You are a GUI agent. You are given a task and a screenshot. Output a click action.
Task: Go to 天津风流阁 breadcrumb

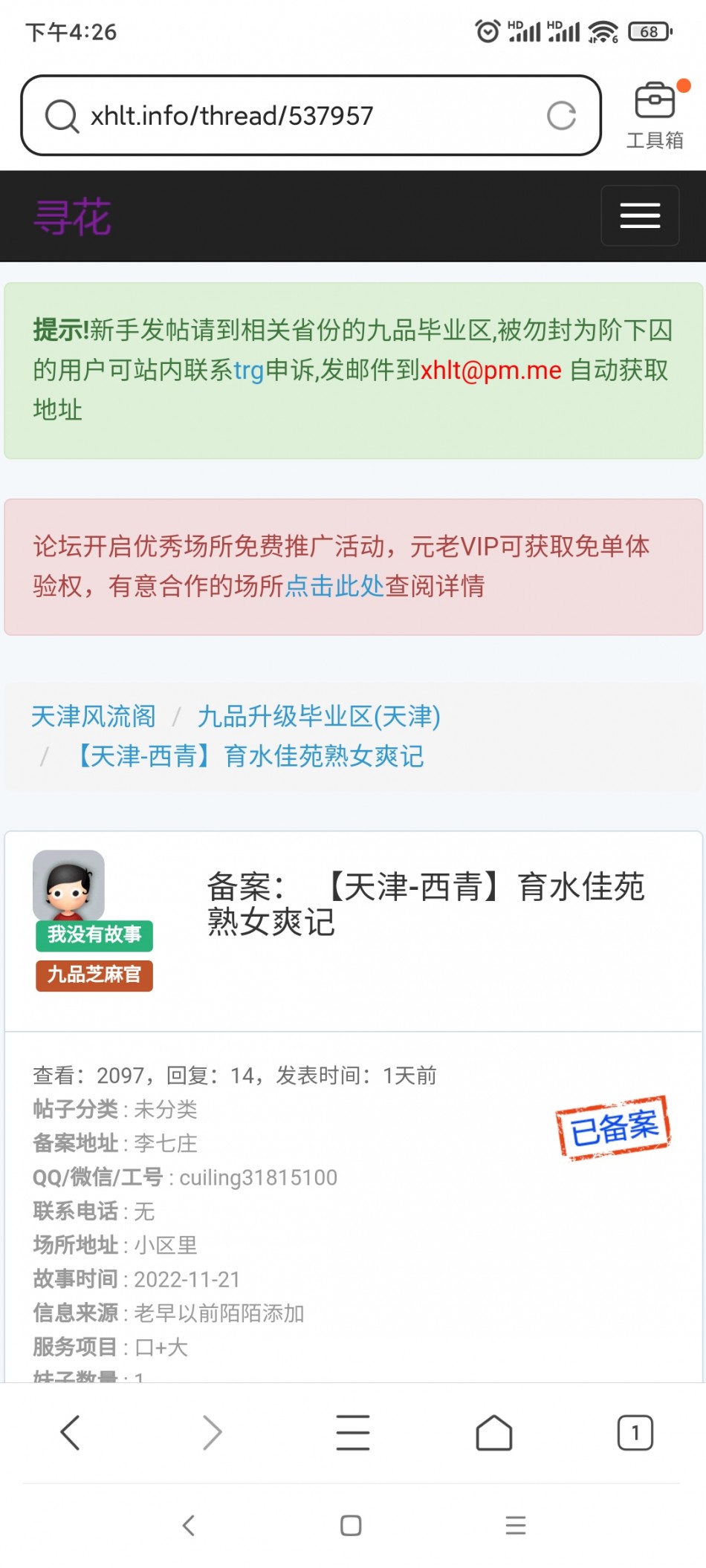pos(94,716)
